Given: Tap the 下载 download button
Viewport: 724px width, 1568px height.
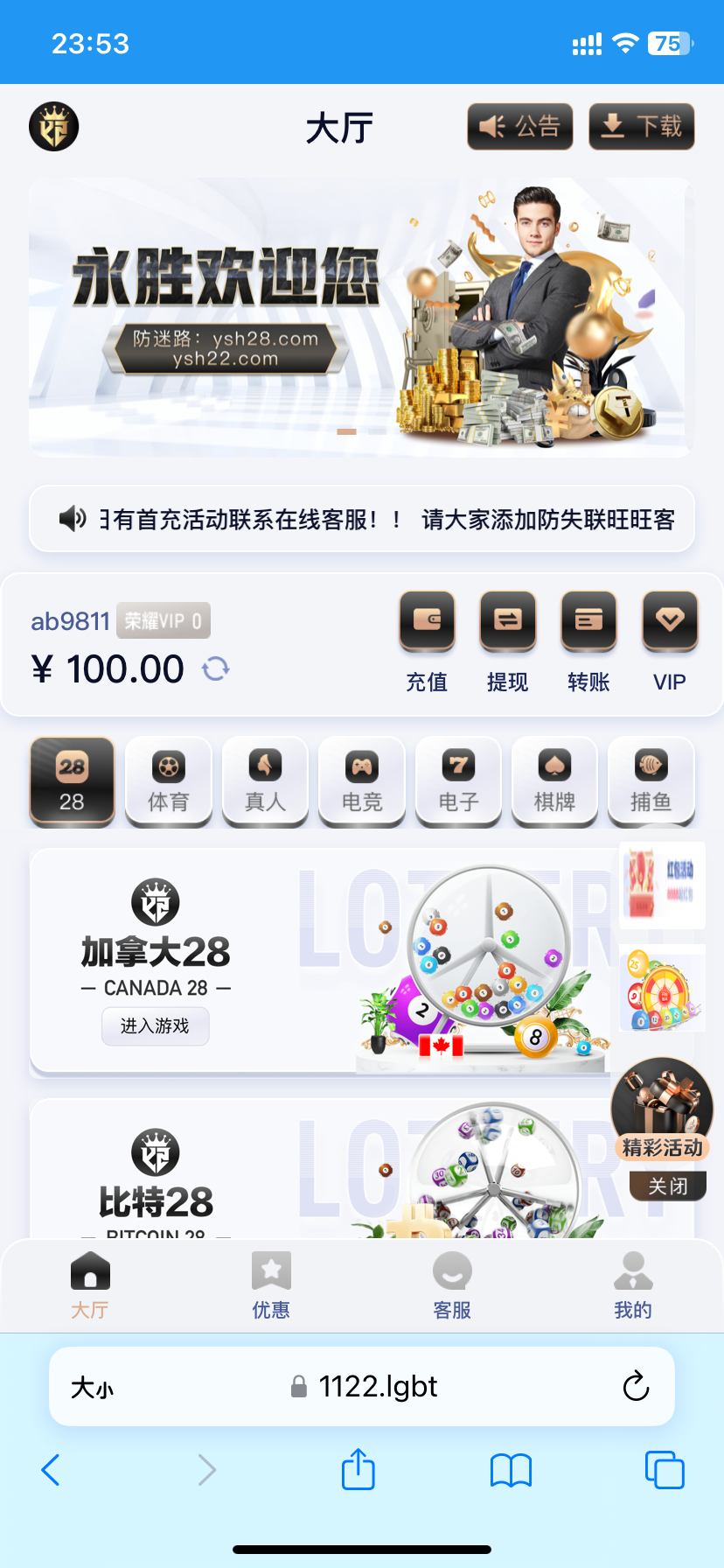Looking at the screenshot, I should pyautogui.click(x=641, y=127).
